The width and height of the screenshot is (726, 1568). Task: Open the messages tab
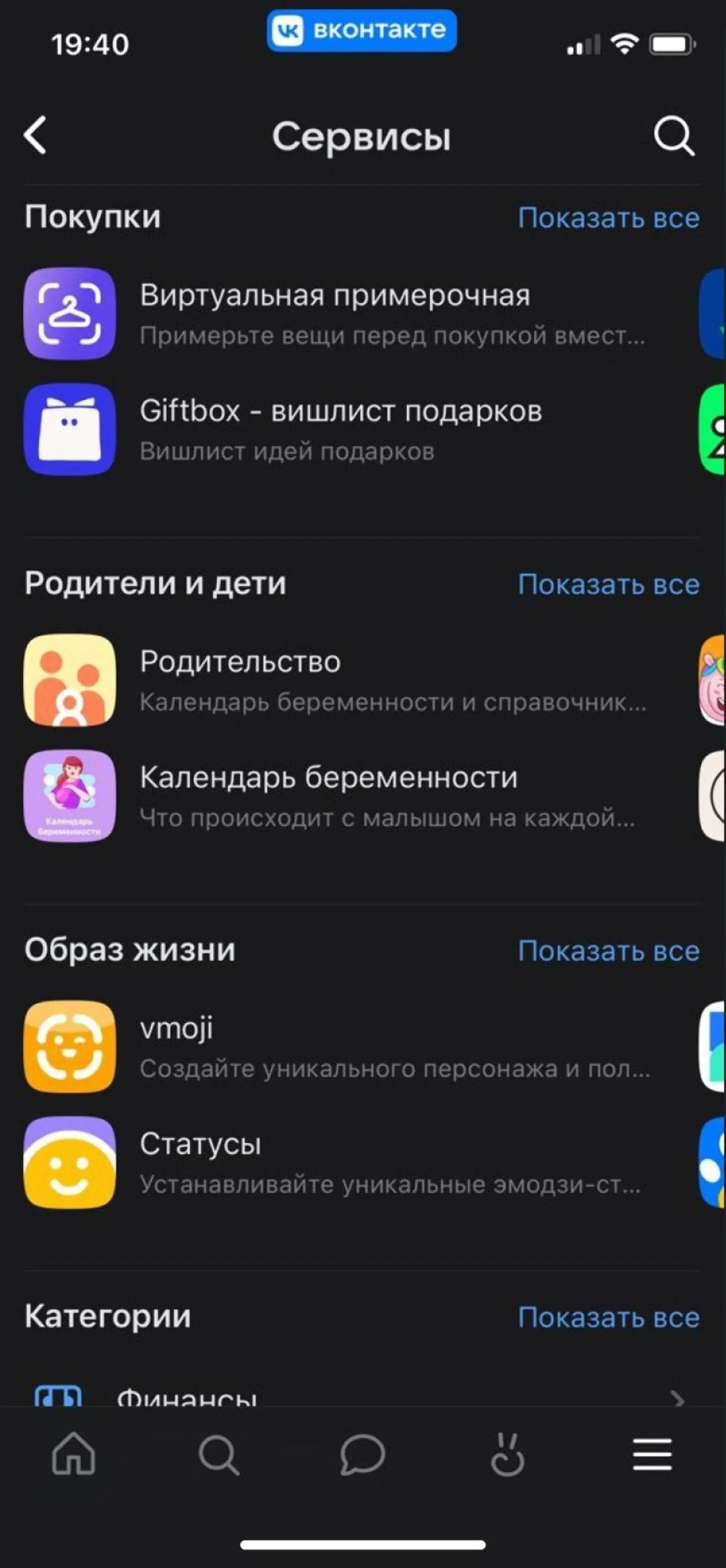(363, 1454)
